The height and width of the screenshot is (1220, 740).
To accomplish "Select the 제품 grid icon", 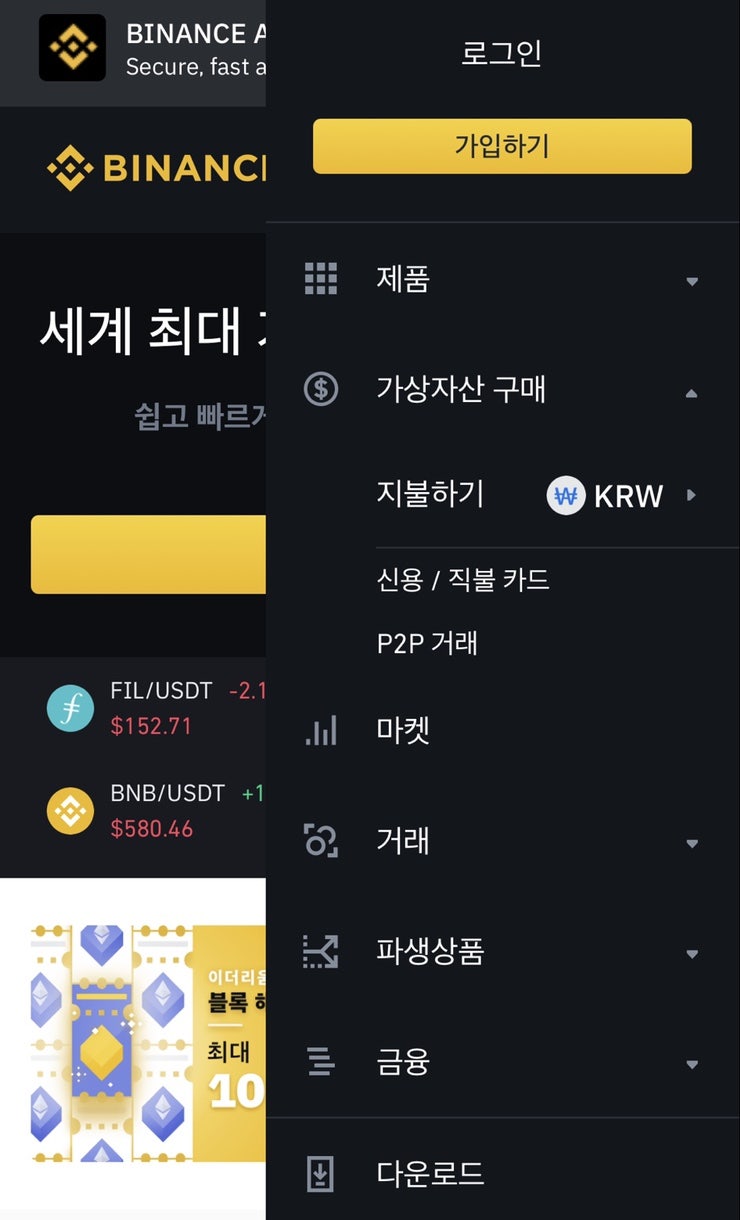I will 319,279.
